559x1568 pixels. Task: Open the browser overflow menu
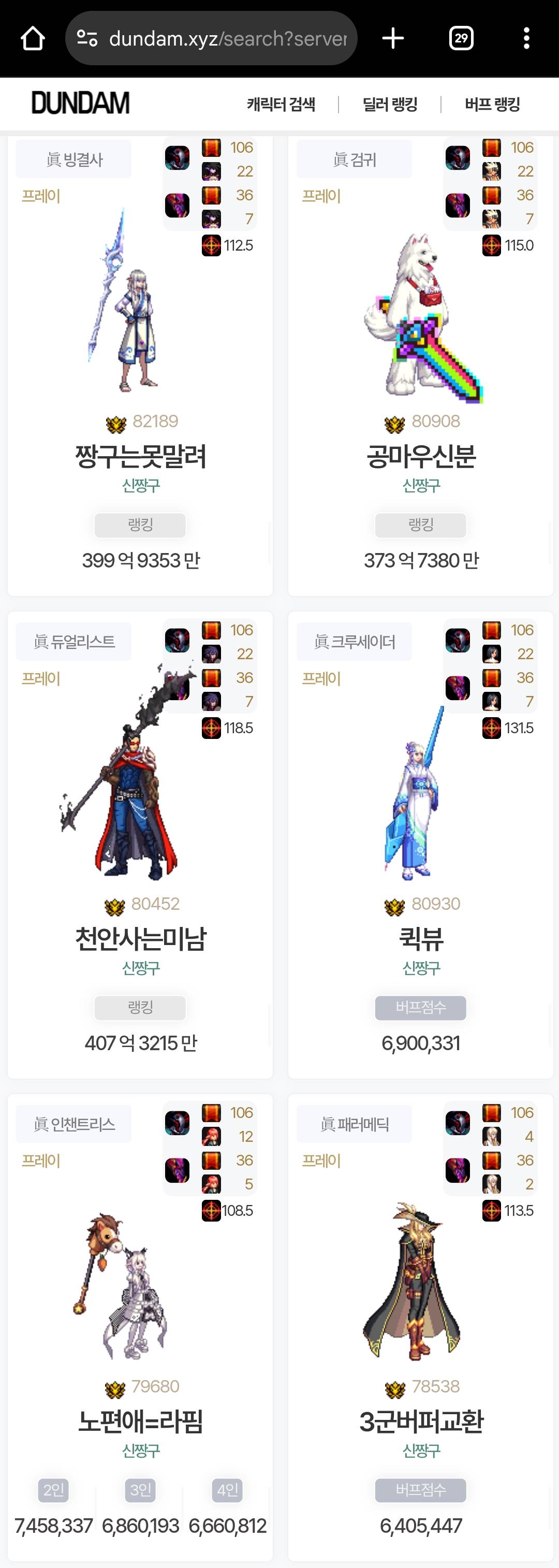(x=526, y=38)
